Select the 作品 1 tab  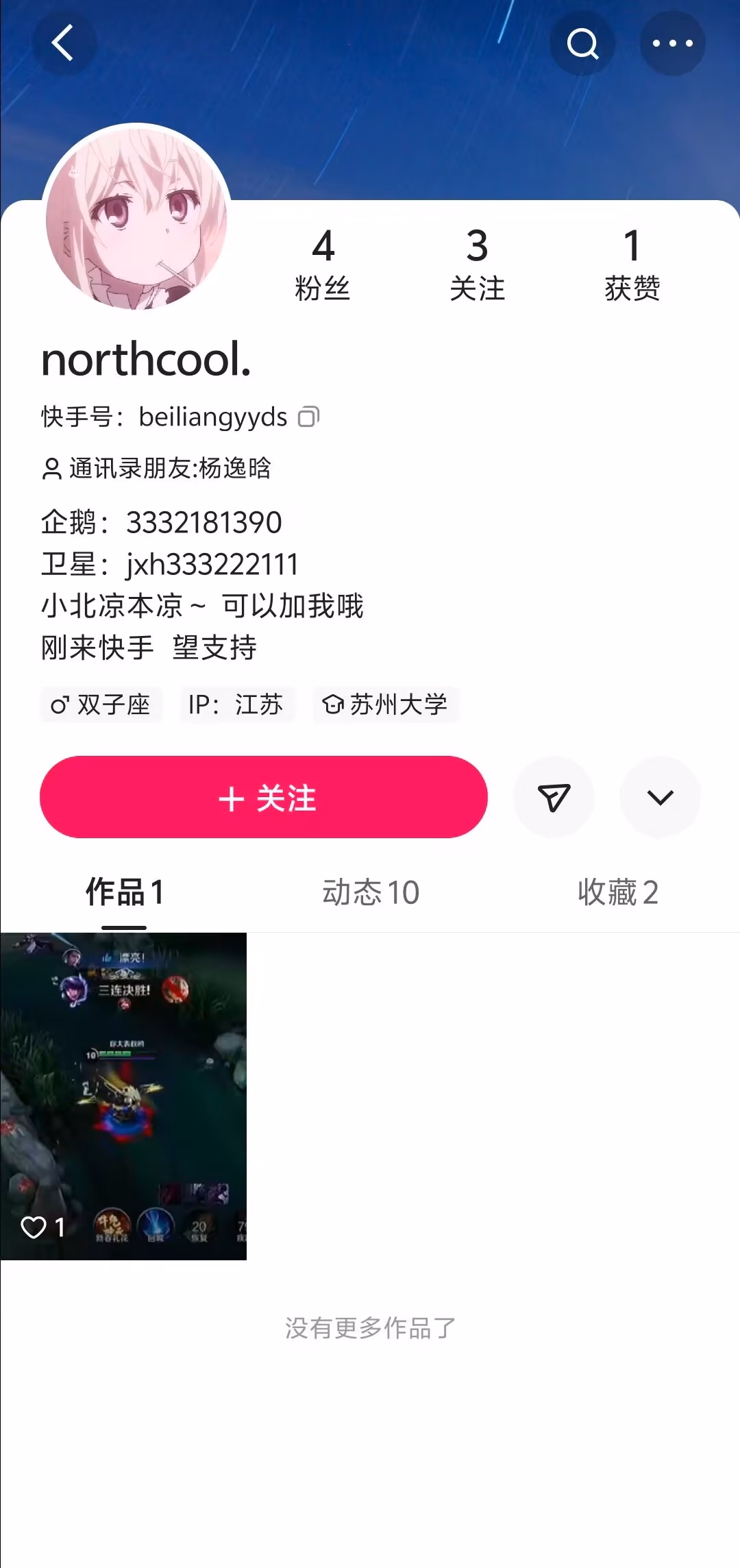[x=124, y=892]
